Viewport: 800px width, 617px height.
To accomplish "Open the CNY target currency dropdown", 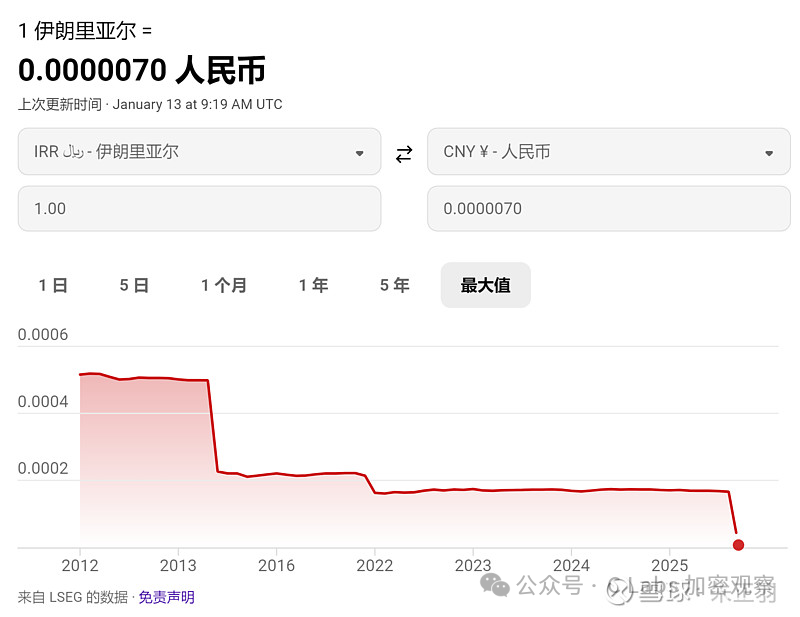I will click(608, 152).
